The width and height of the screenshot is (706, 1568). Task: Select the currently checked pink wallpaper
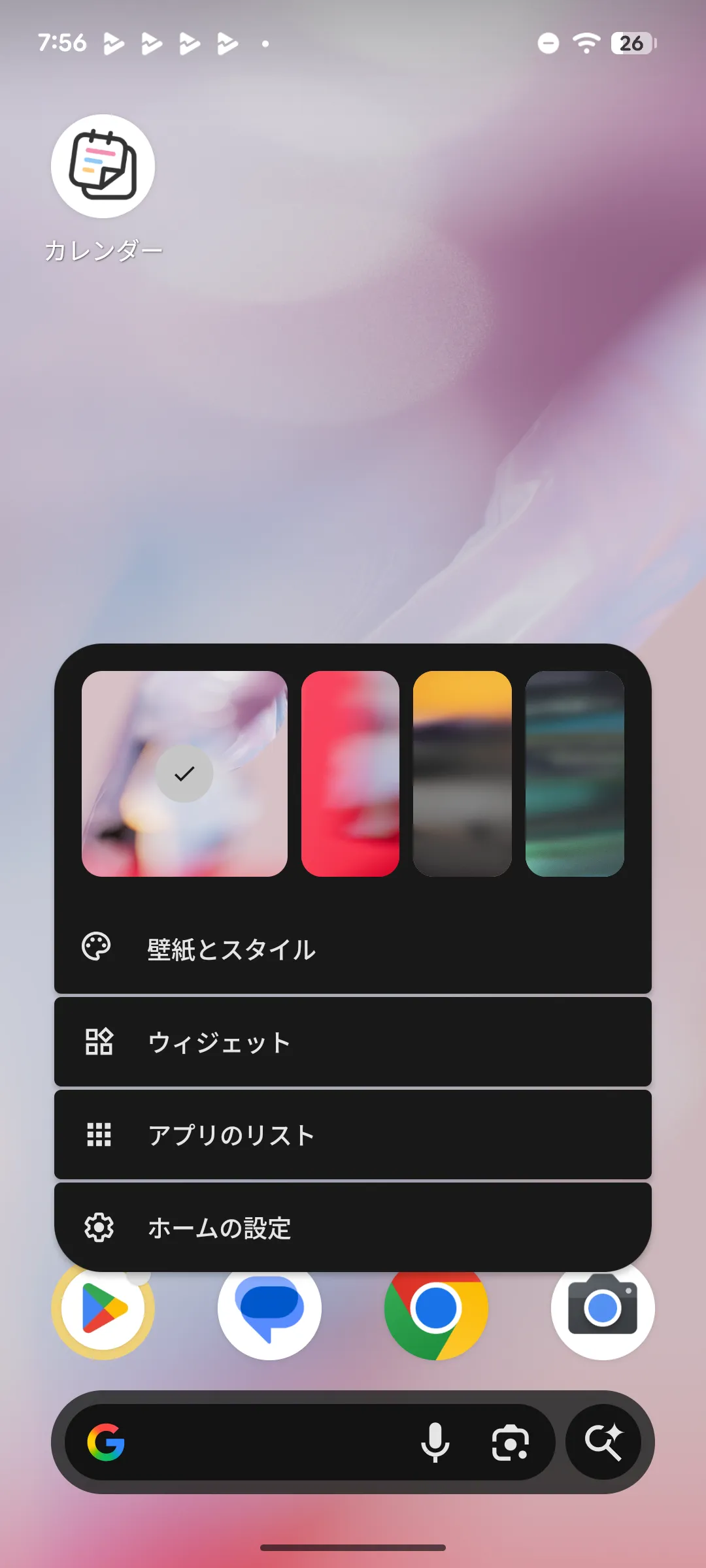184,774
